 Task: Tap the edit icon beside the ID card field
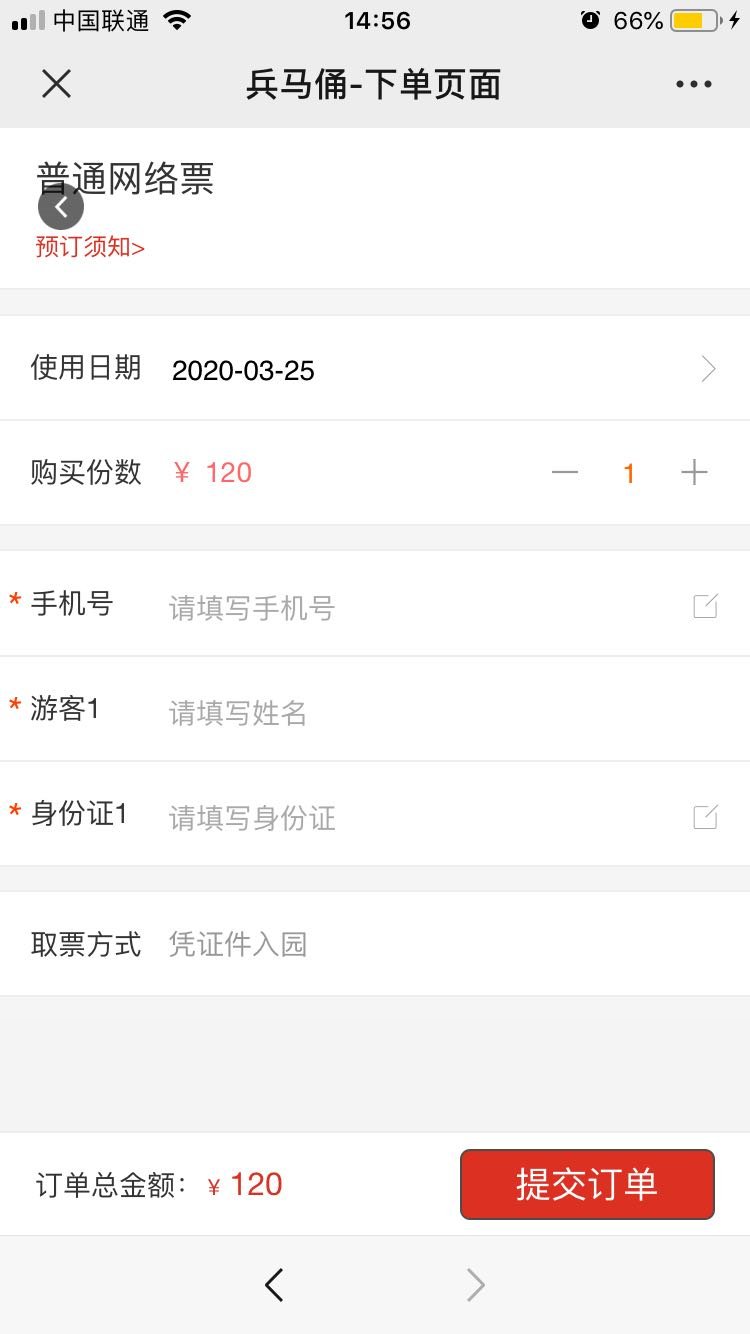706,817
